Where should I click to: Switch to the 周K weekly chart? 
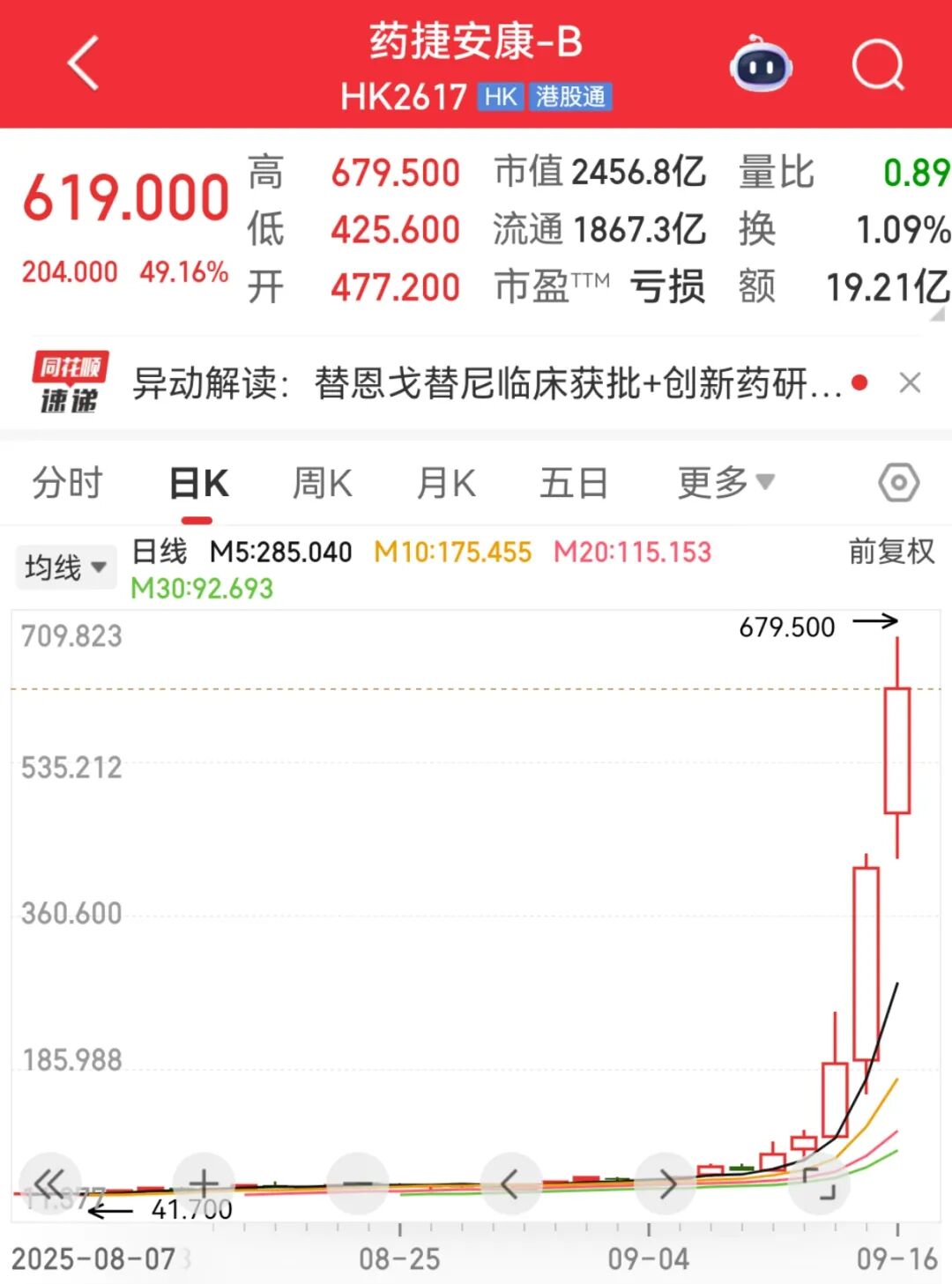(323, 483)
